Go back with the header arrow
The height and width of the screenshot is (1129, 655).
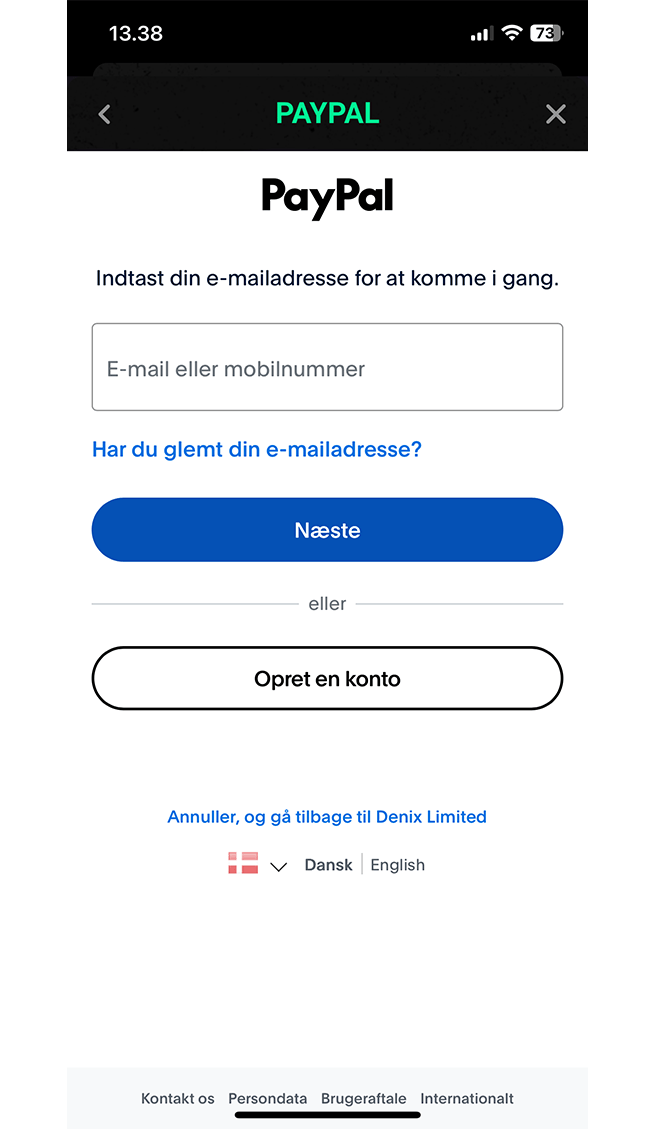(105, 114)
